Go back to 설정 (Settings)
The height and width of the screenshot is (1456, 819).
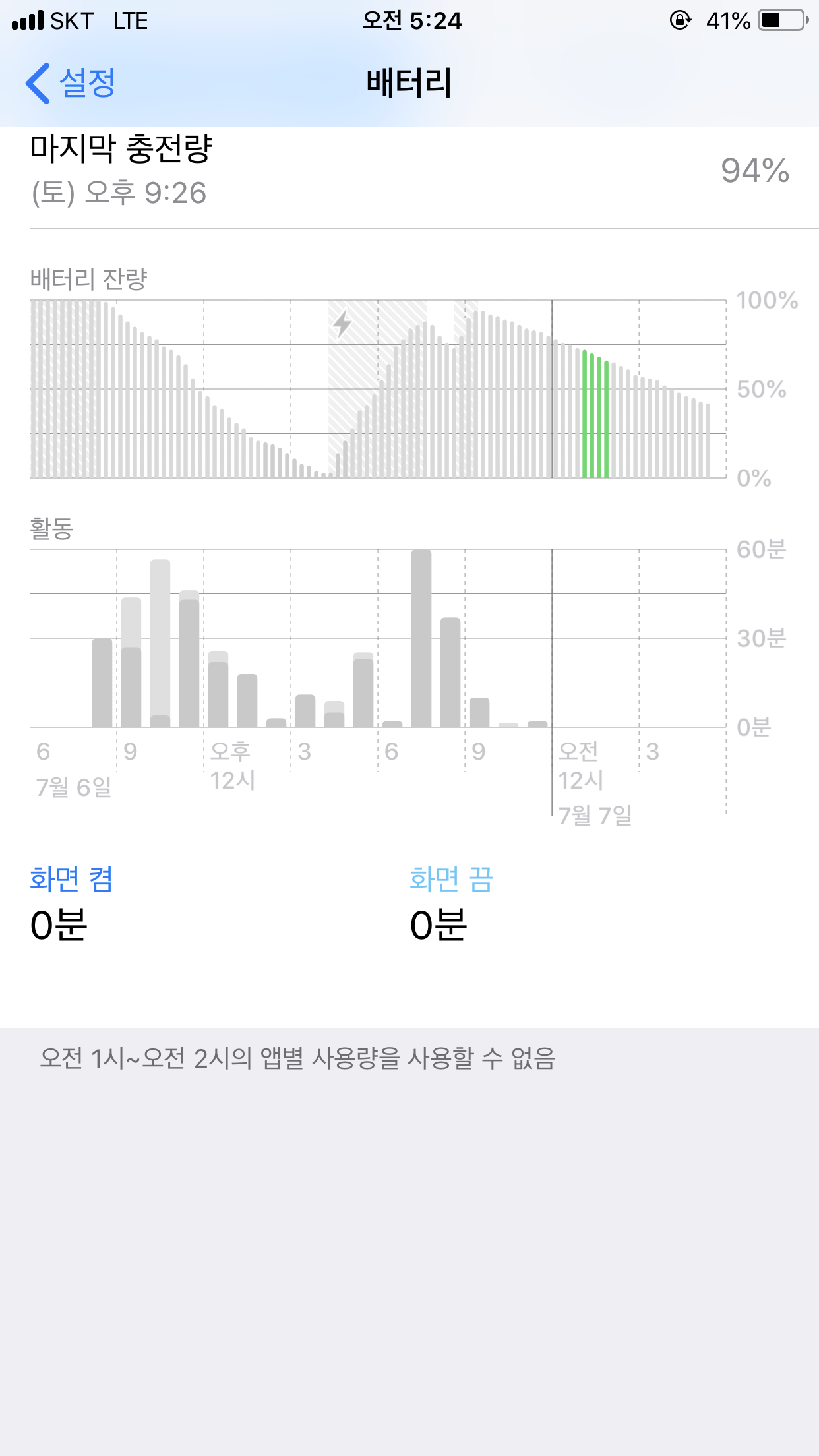pos(71,83)
